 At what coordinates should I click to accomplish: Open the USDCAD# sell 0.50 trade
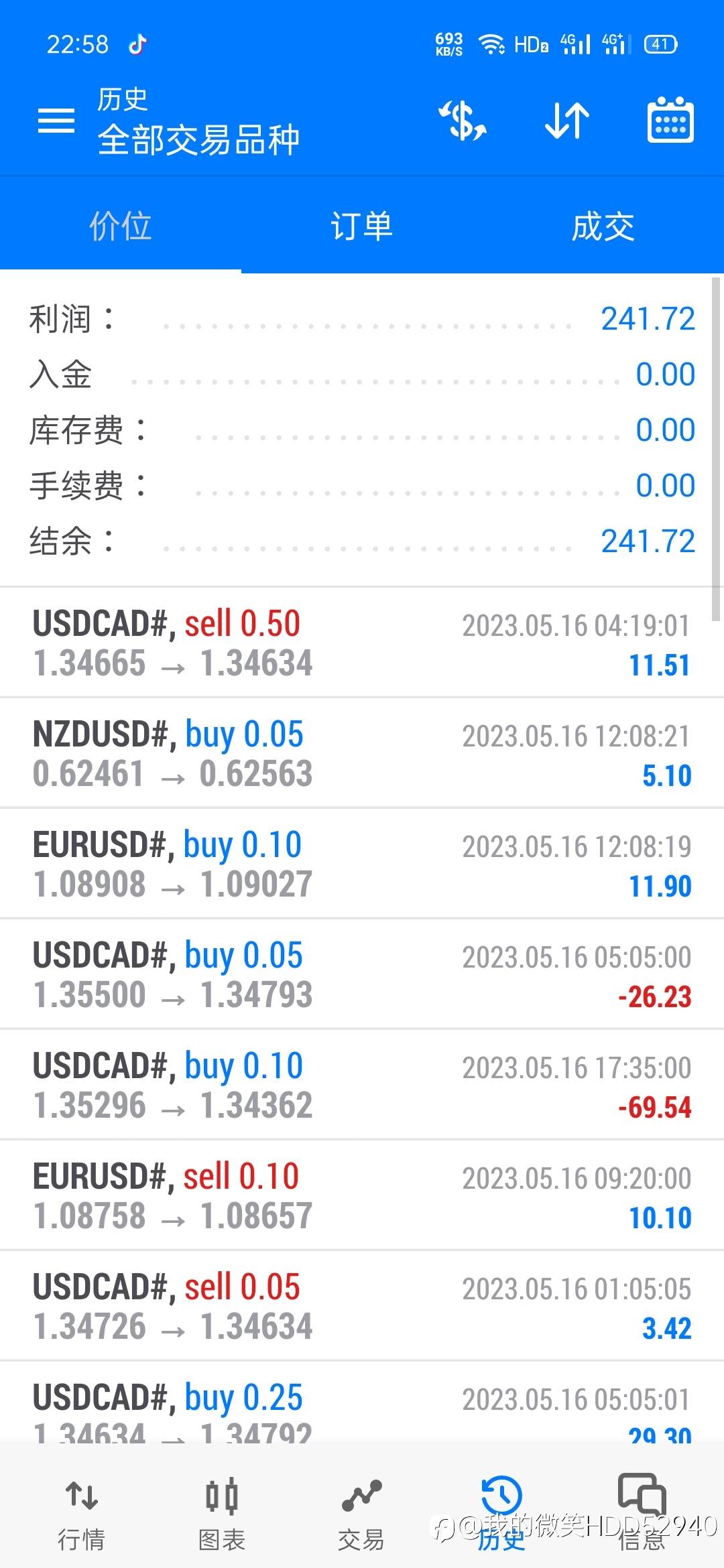coord(362,643)
